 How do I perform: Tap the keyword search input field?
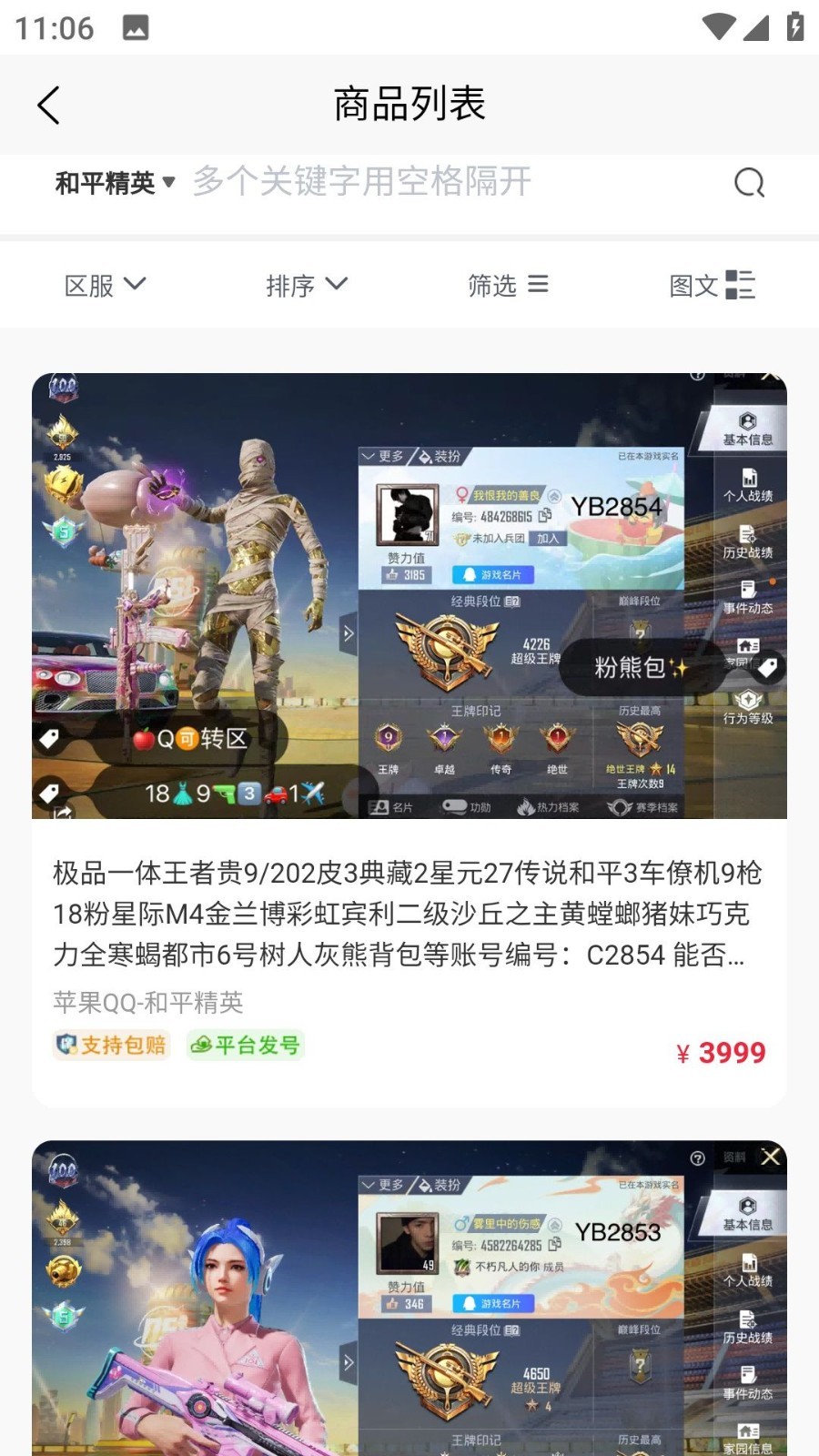click(x=437, y=182)
